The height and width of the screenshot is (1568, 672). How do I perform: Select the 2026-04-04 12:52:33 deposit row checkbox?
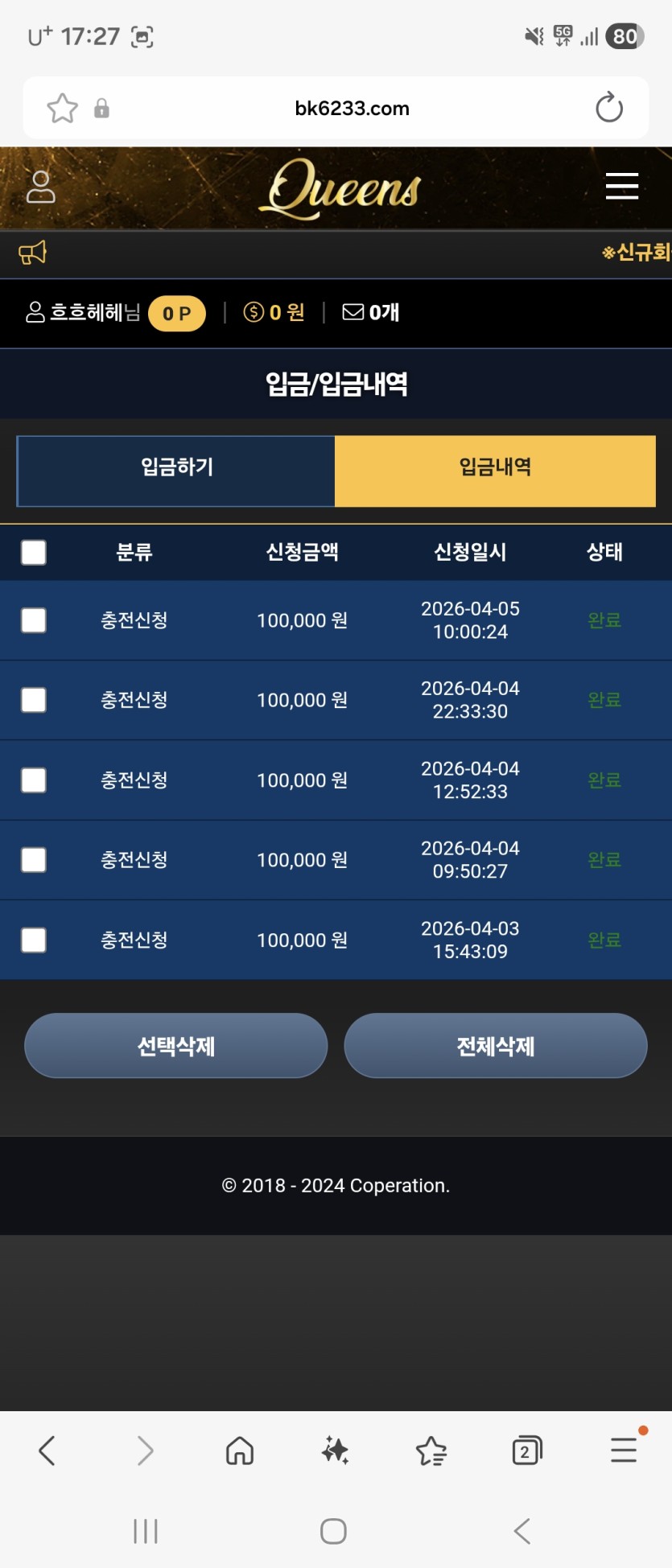pyautogui.click(x=34, y=780)
